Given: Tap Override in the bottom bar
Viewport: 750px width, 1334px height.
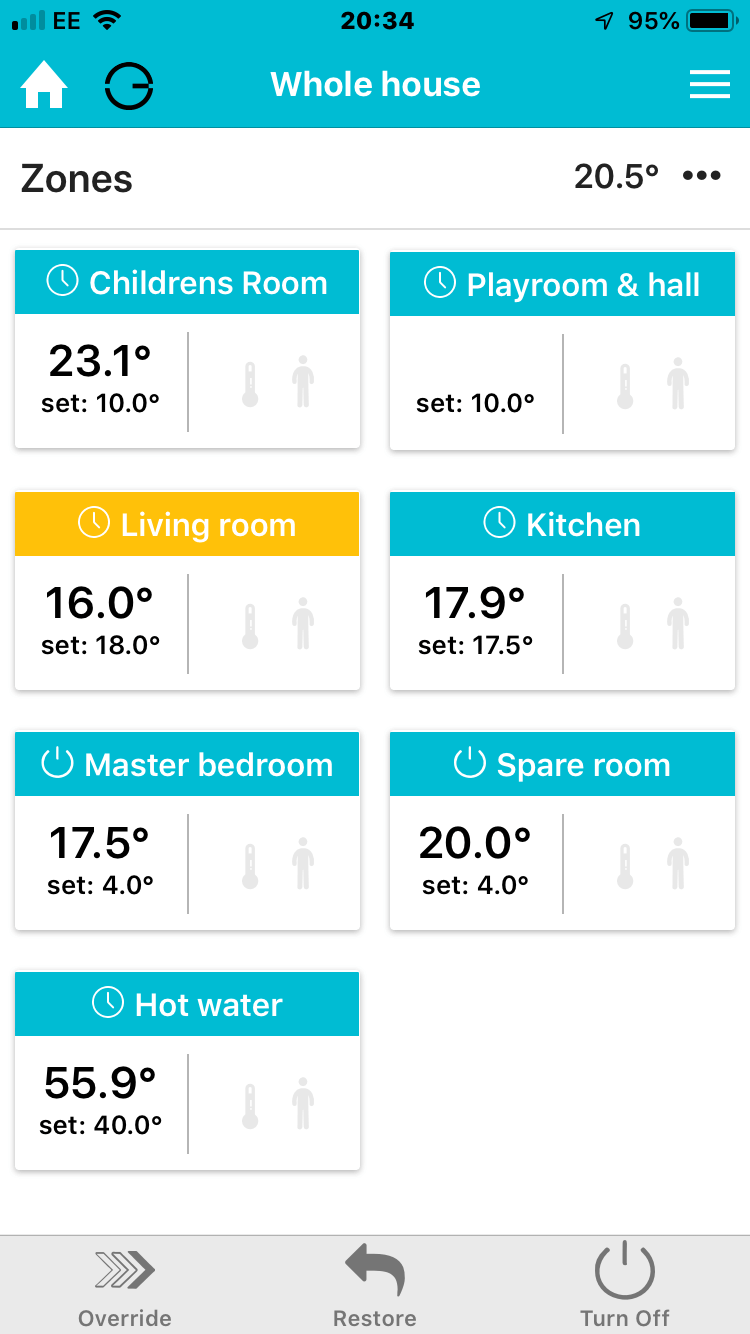Looking at the screenshot, I should pyautogui.click(x=125, y=1285).
